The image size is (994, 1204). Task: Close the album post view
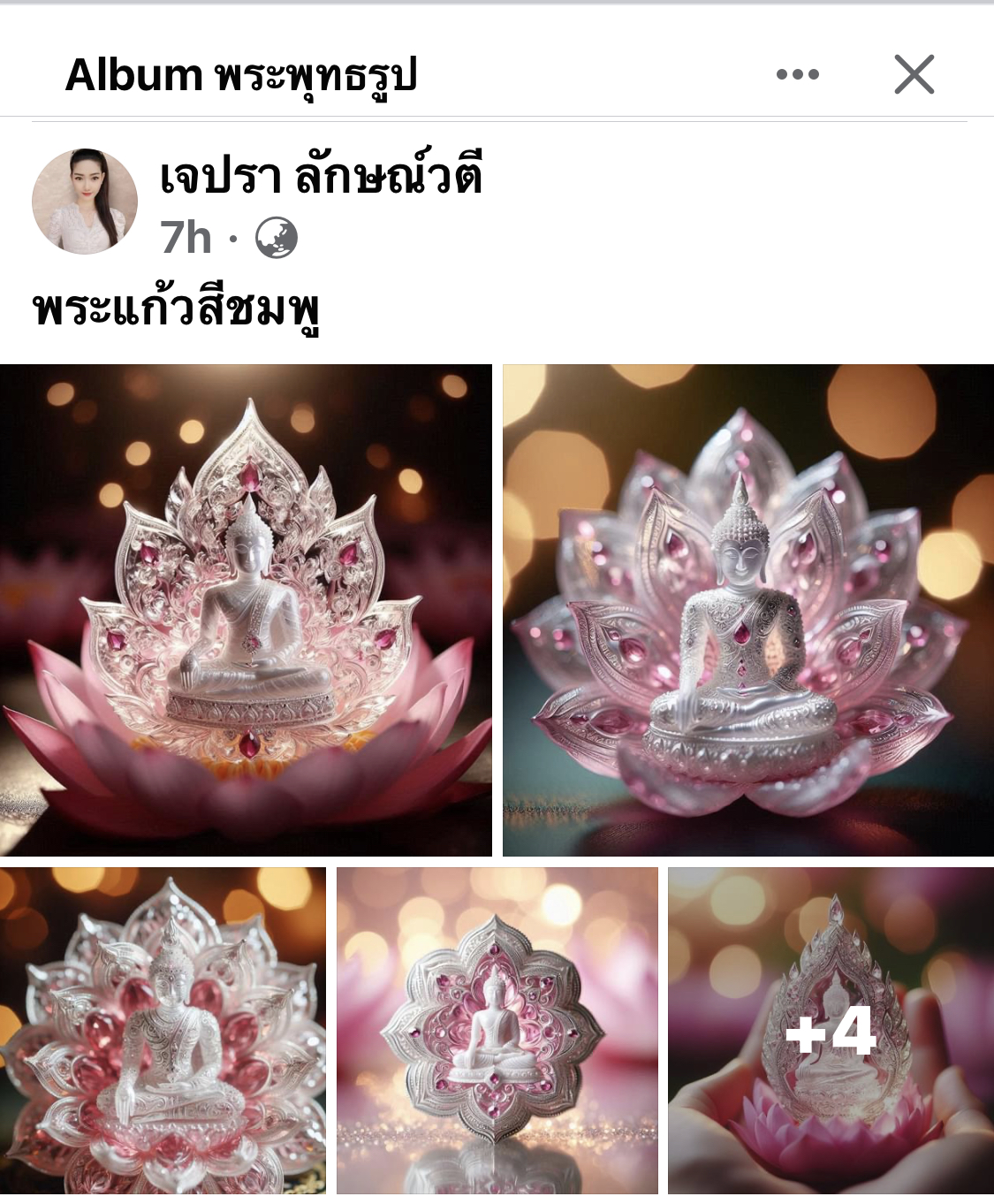coord(914,74)
